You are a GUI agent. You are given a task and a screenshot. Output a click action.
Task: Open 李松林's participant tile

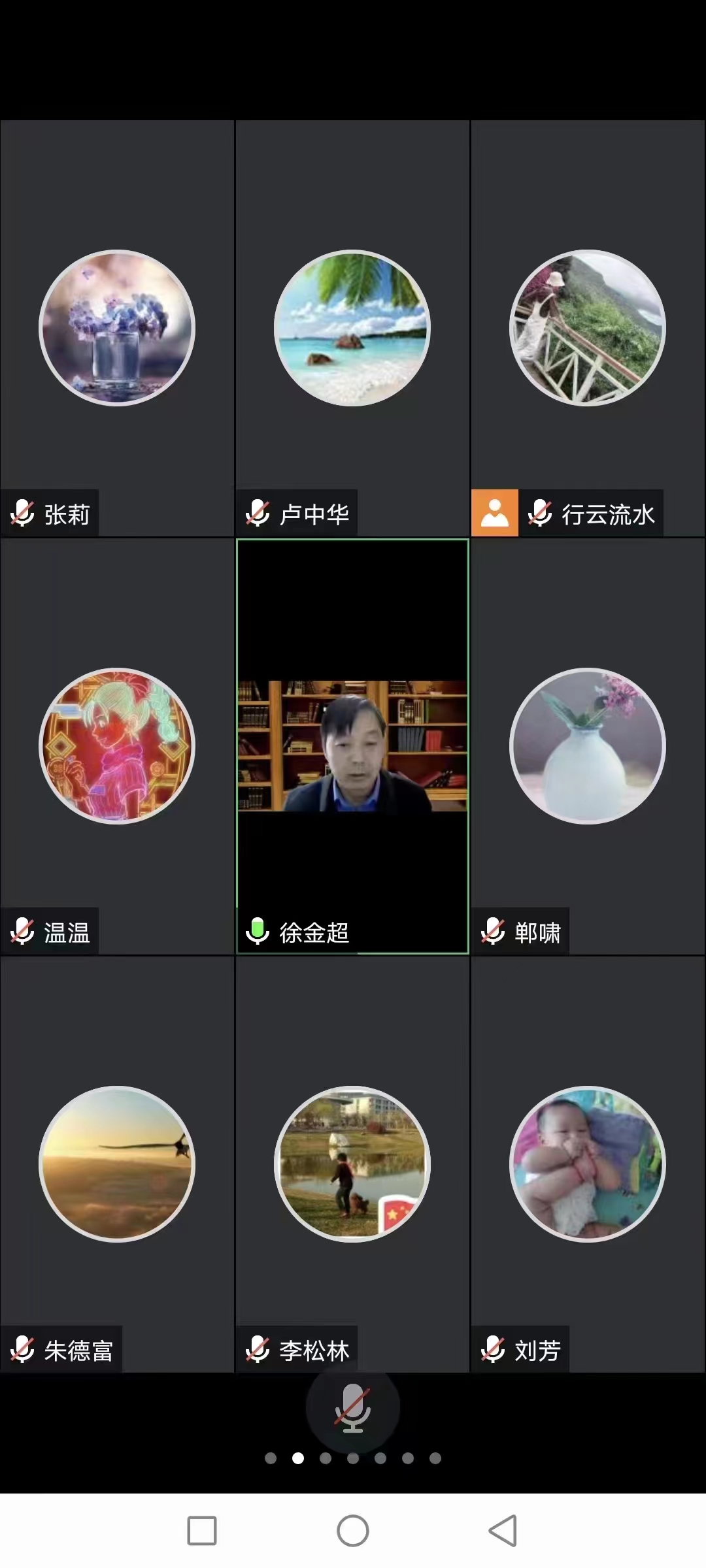pos(352,1164)
